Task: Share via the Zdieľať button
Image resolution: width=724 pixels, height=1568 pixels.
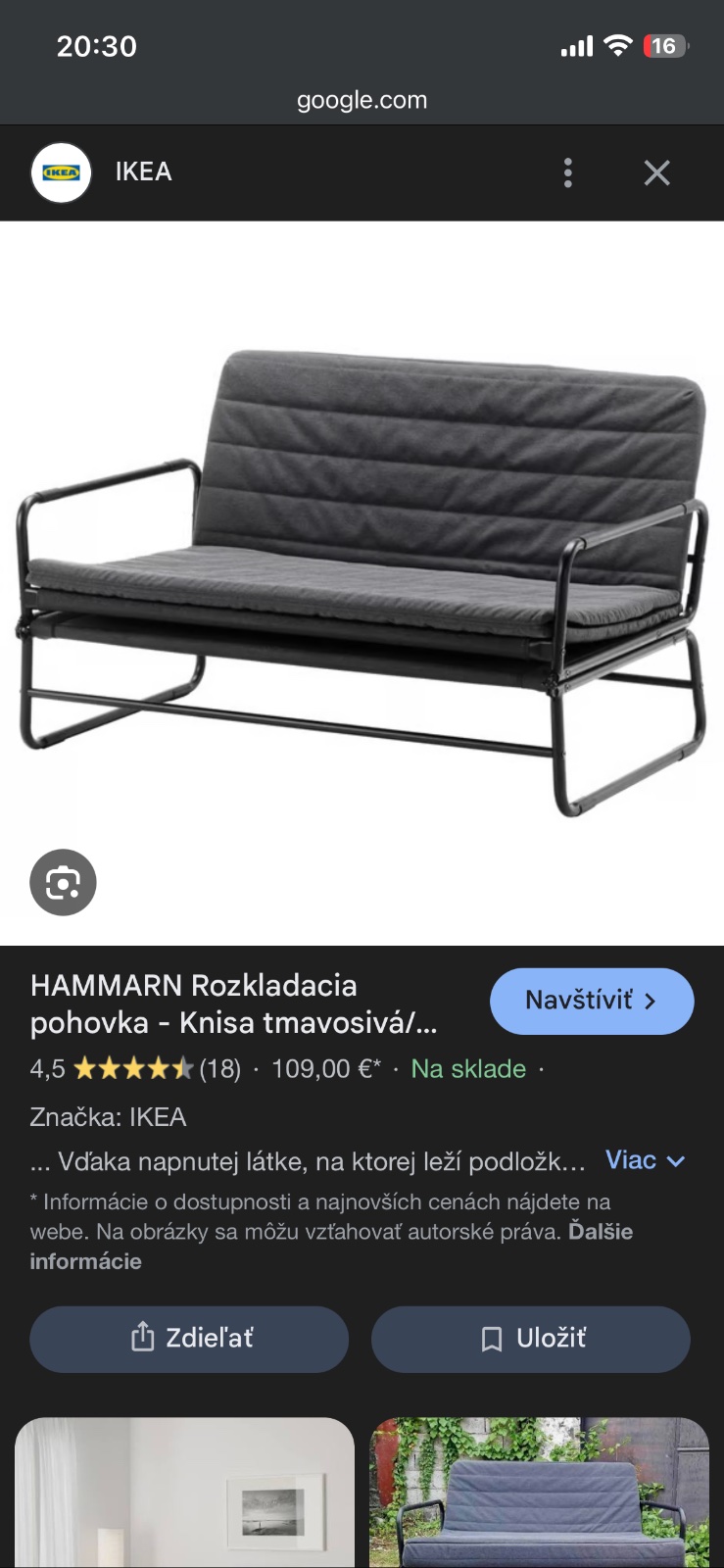Action: (189, 1339)
